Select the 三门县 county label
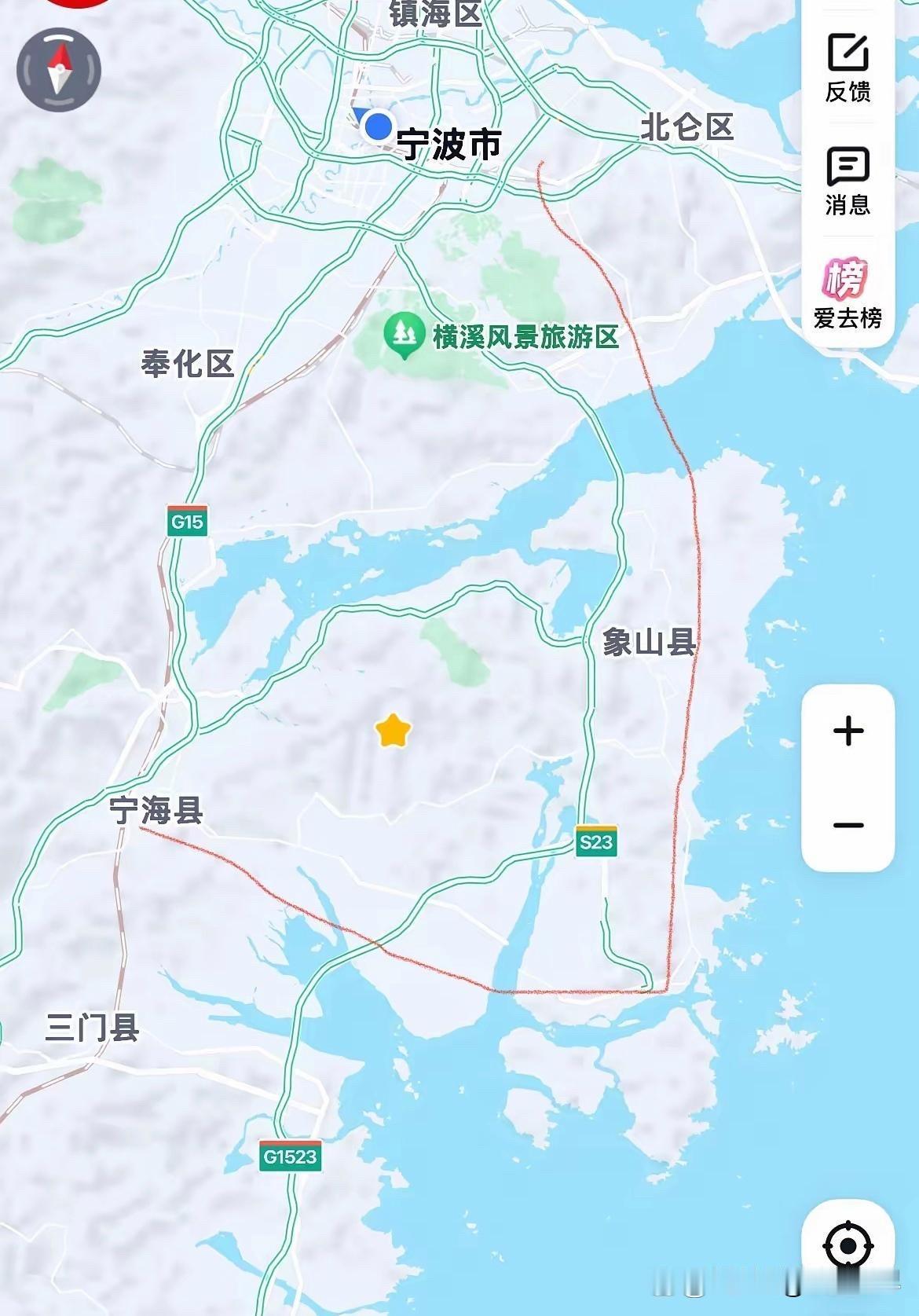 (x=93, y=1028)
